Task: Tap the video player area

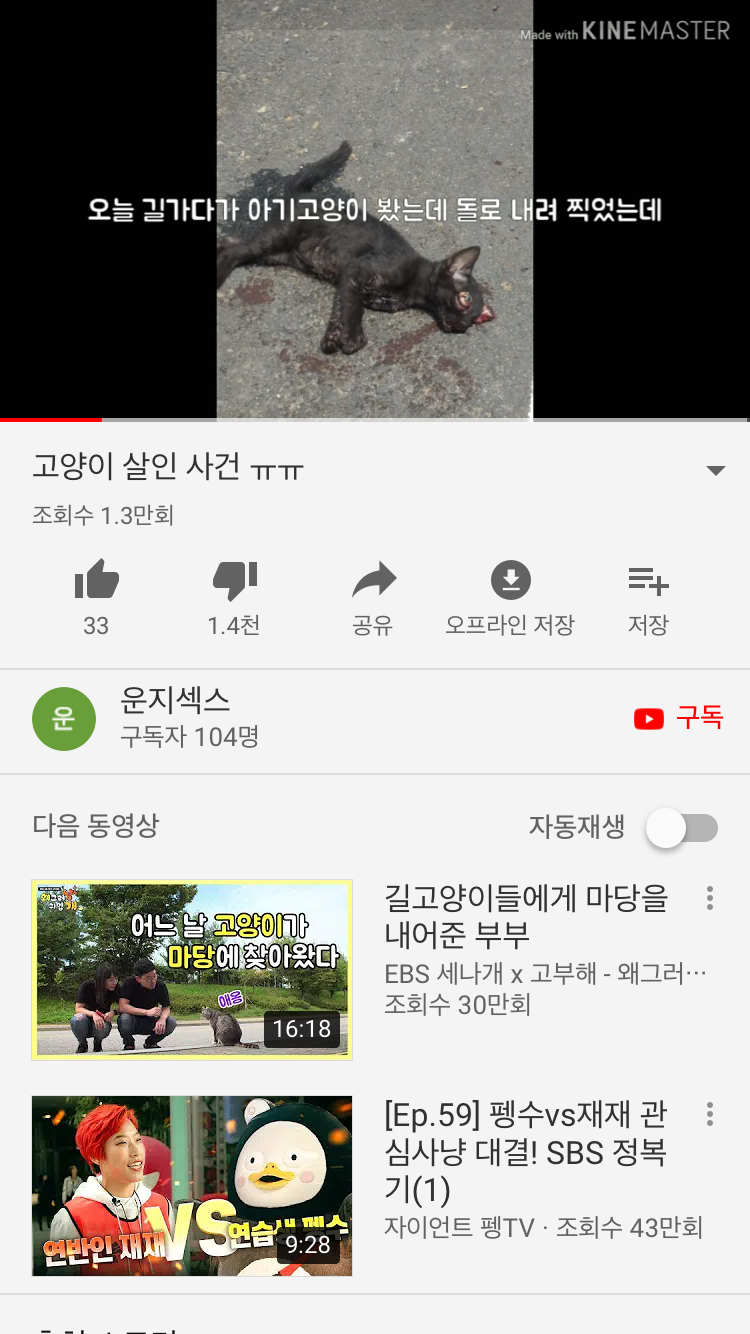Action: point(375,210)
